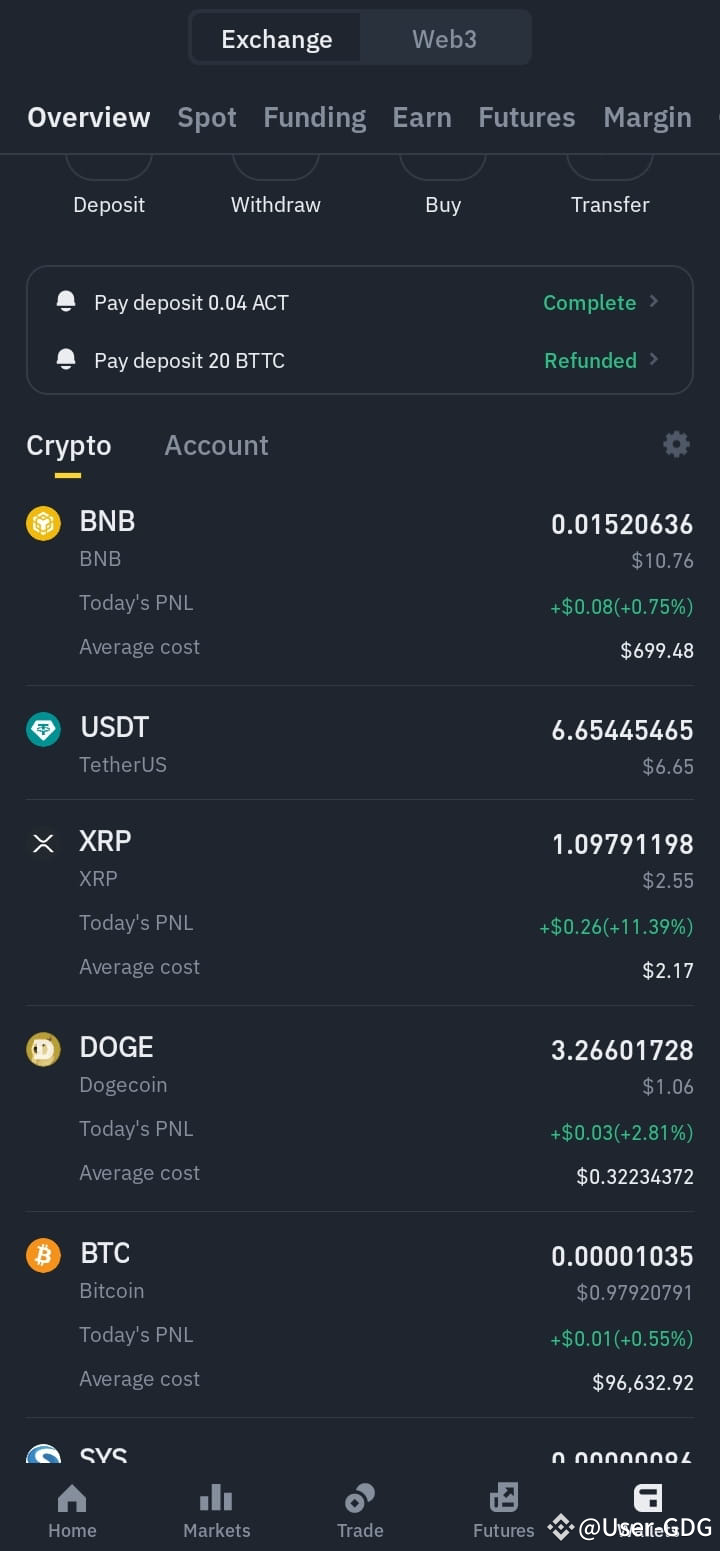Click the Bitcoin logo icon
Screen dimensions: 720x1551
[x=42, y=1255]
